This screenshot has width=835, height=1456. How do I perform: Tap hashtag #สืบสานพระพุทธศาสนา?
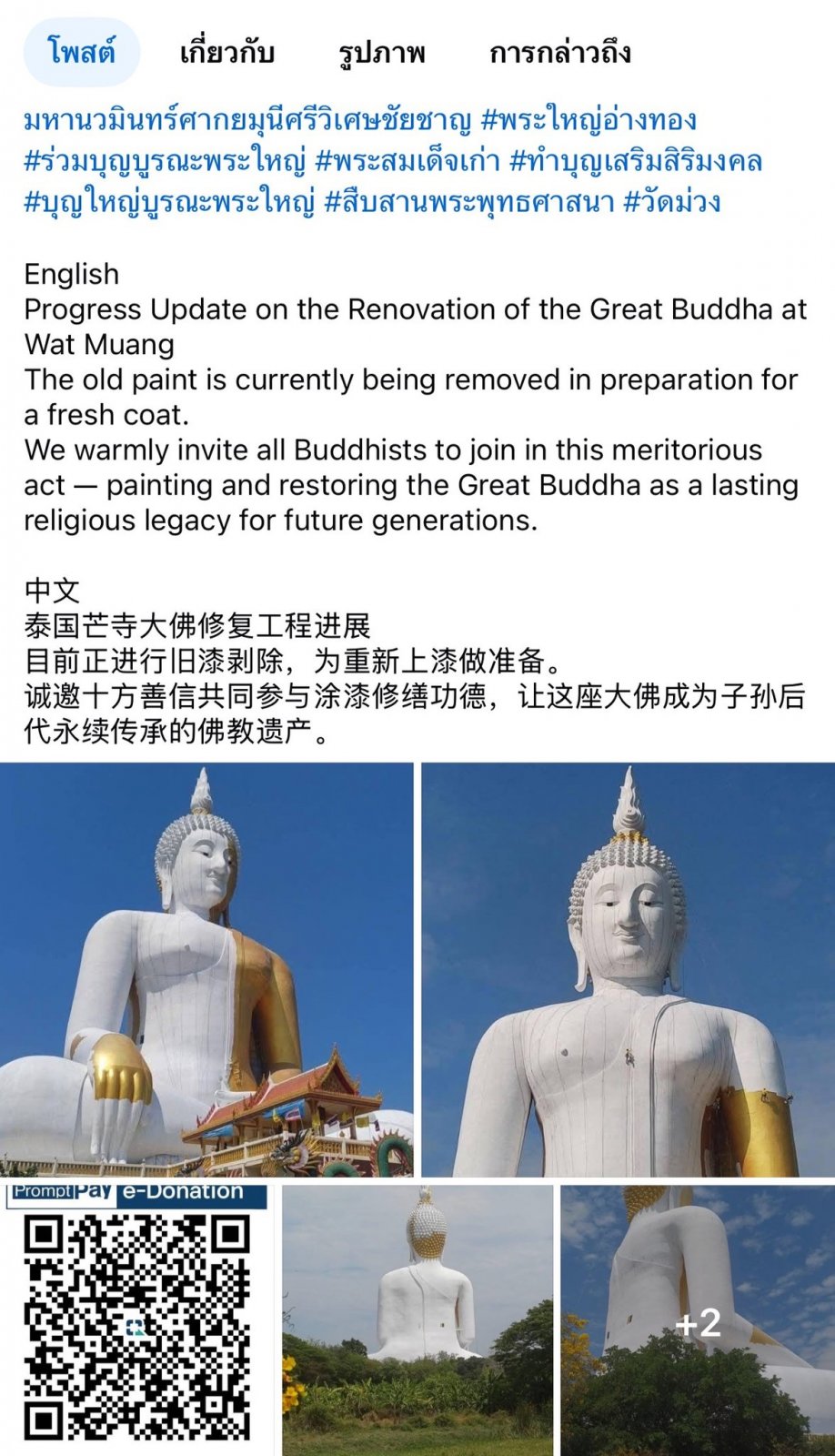pos(469,201)
